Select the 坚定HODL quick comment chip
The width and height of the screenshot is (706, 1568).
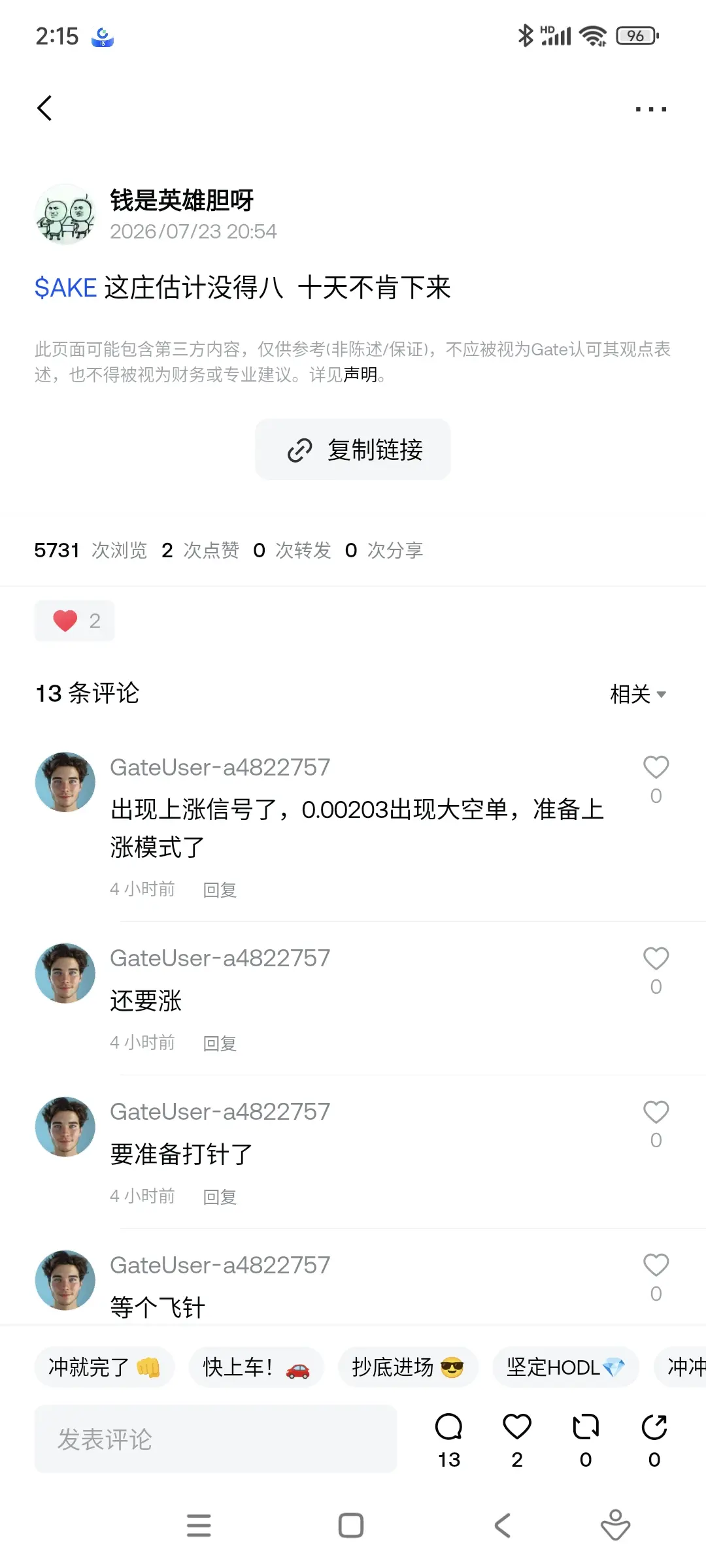pyautogui.click(x=565, y=1367)
